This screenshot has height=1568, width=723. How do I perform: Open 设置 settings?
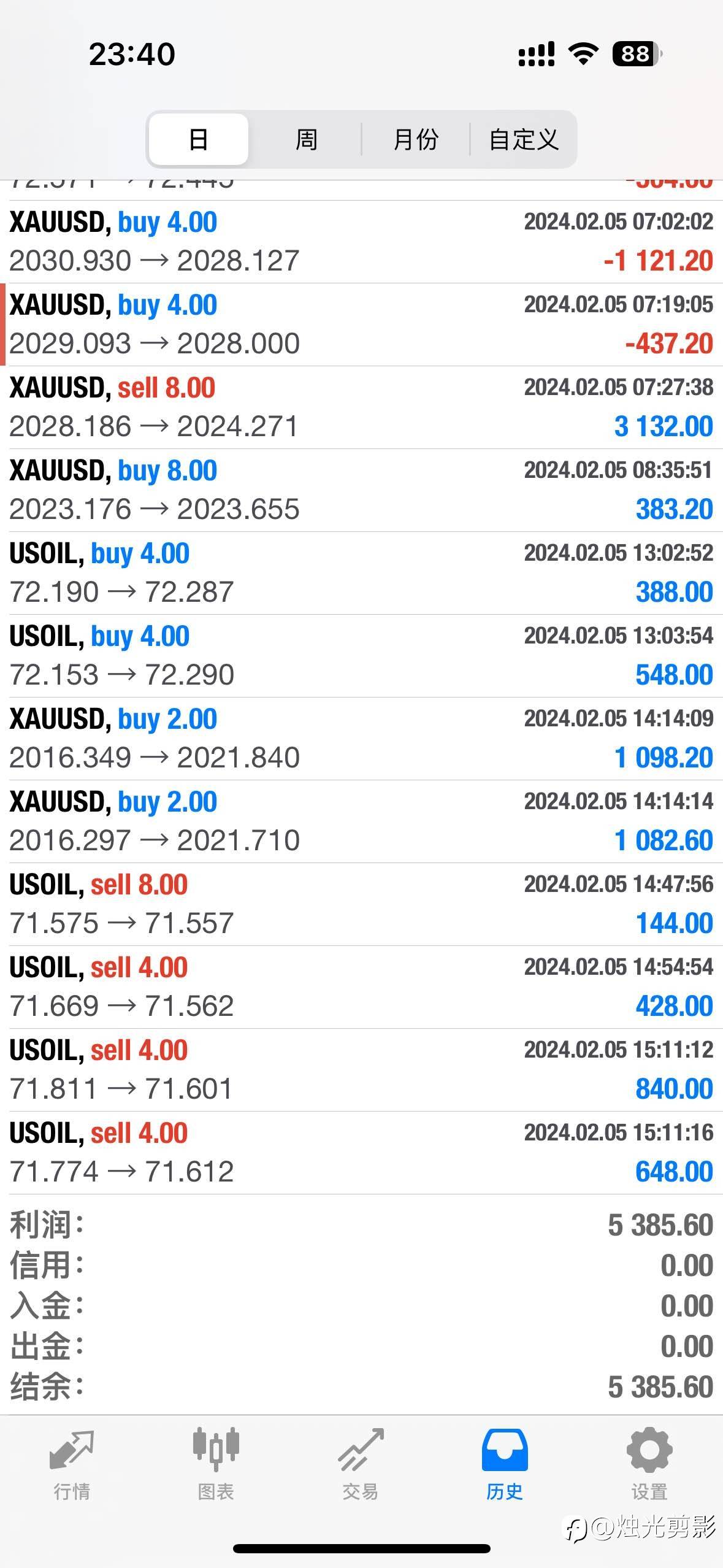(x=649, y=1464)
